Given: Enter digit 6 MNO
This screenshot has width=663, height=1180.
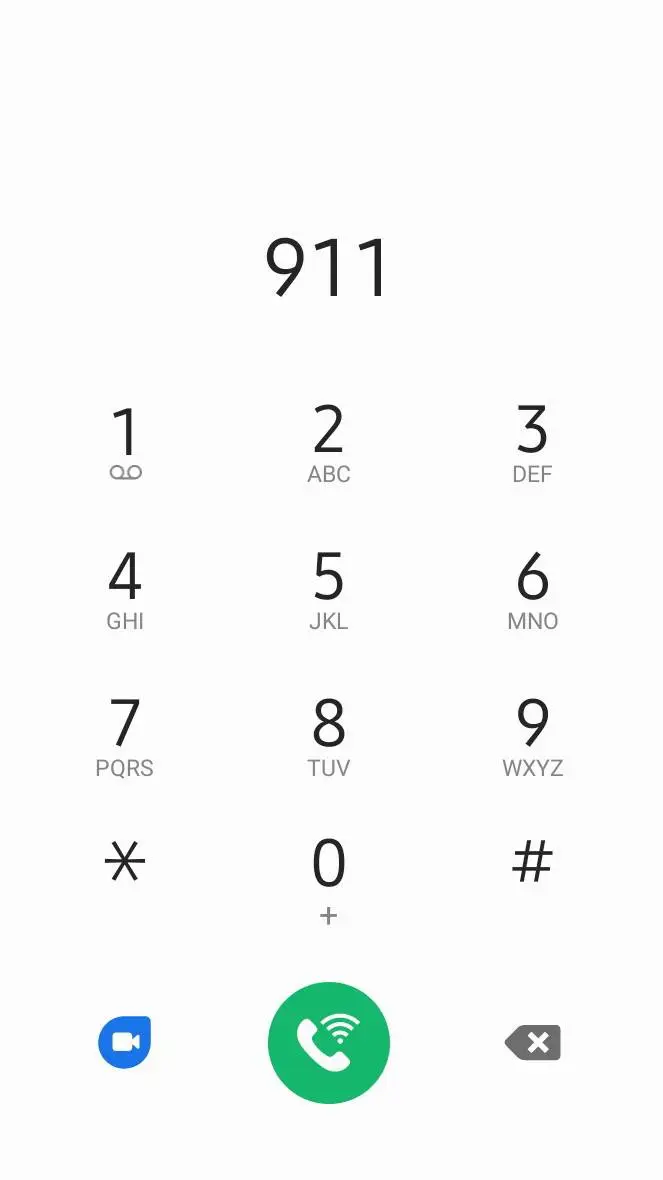Looking at the screenshot, I should (532, 589).
